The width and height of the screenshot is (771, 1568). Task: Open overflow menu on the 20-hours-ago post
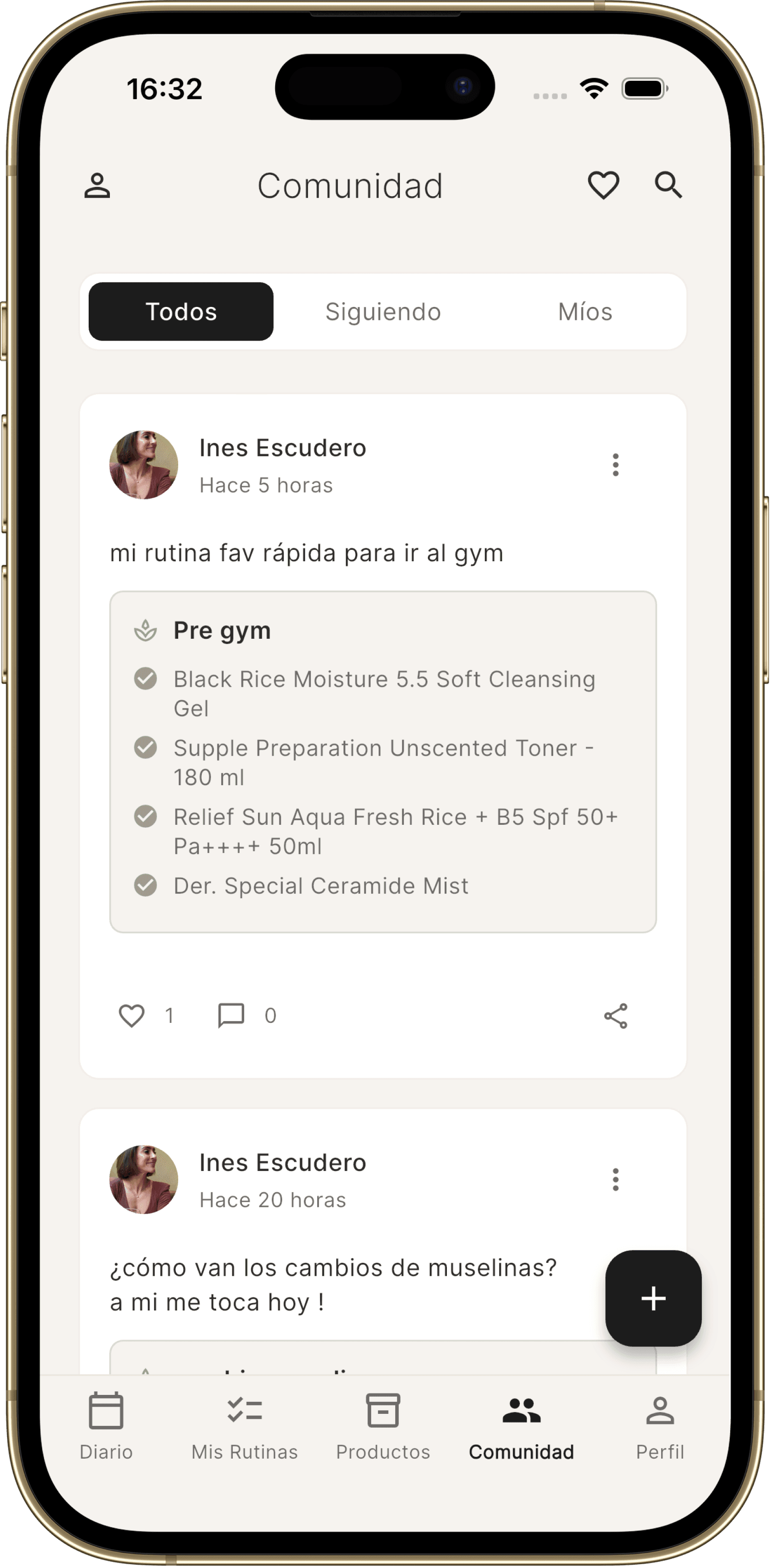tap(615, 1180)
